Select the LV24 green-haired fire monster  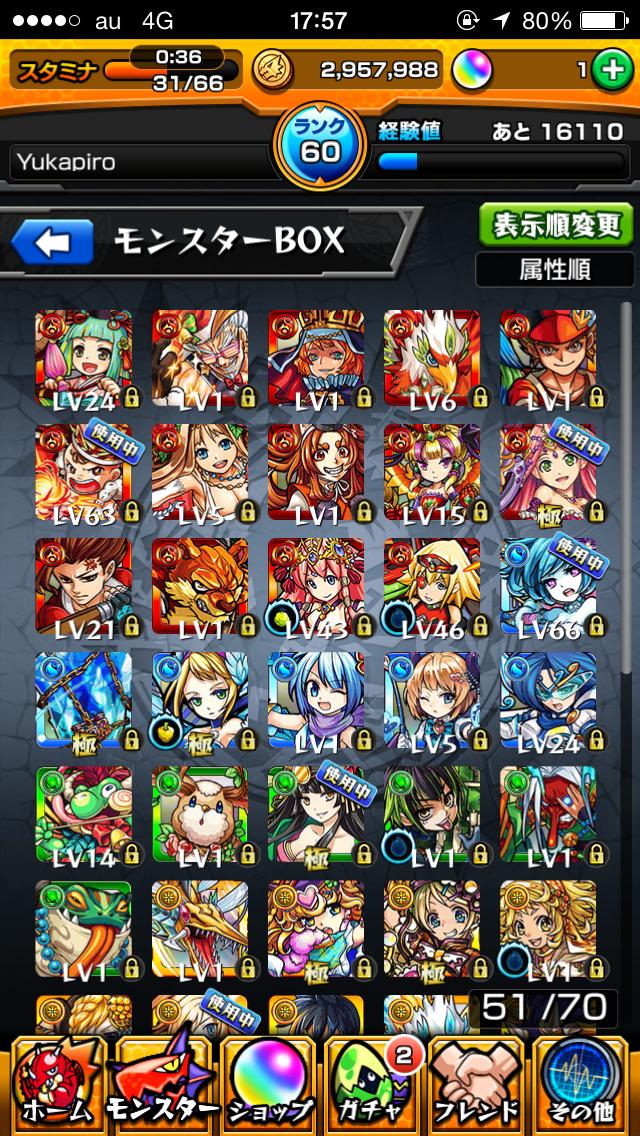[84, 359]
